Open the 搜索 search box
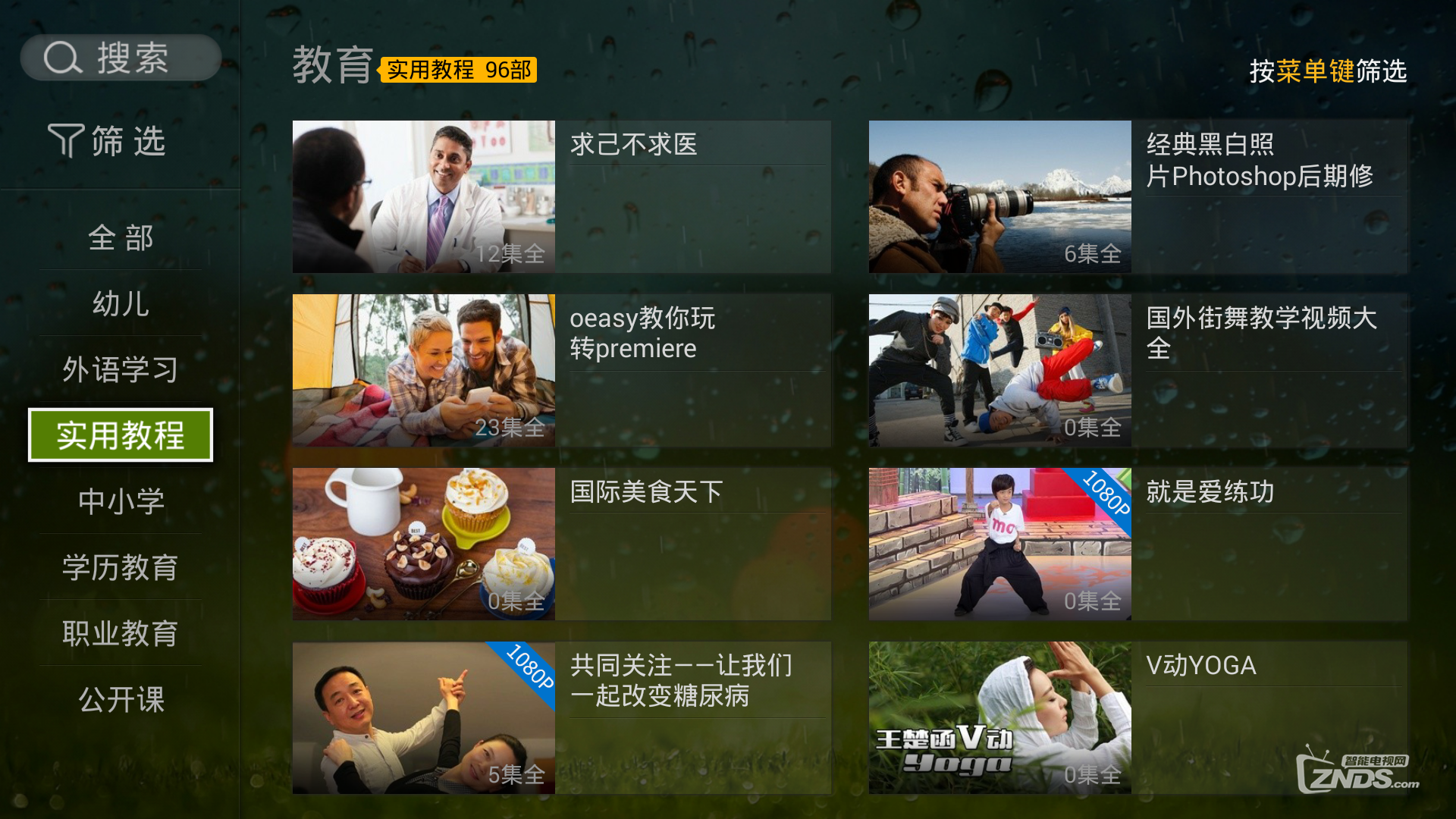Screen dimensions: 1456x819 121,58
